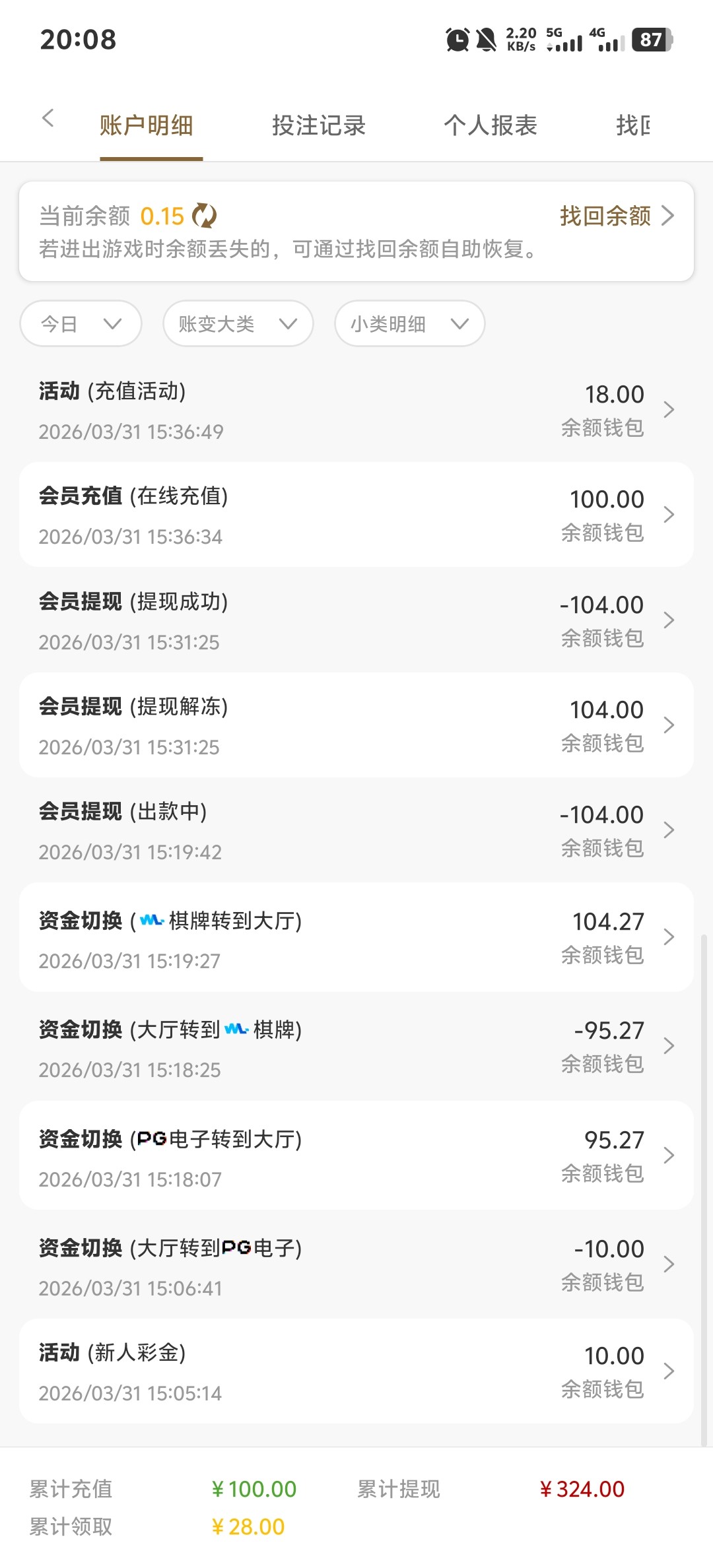Open the 会员提现 (提现成功) record

pos(356,620)
